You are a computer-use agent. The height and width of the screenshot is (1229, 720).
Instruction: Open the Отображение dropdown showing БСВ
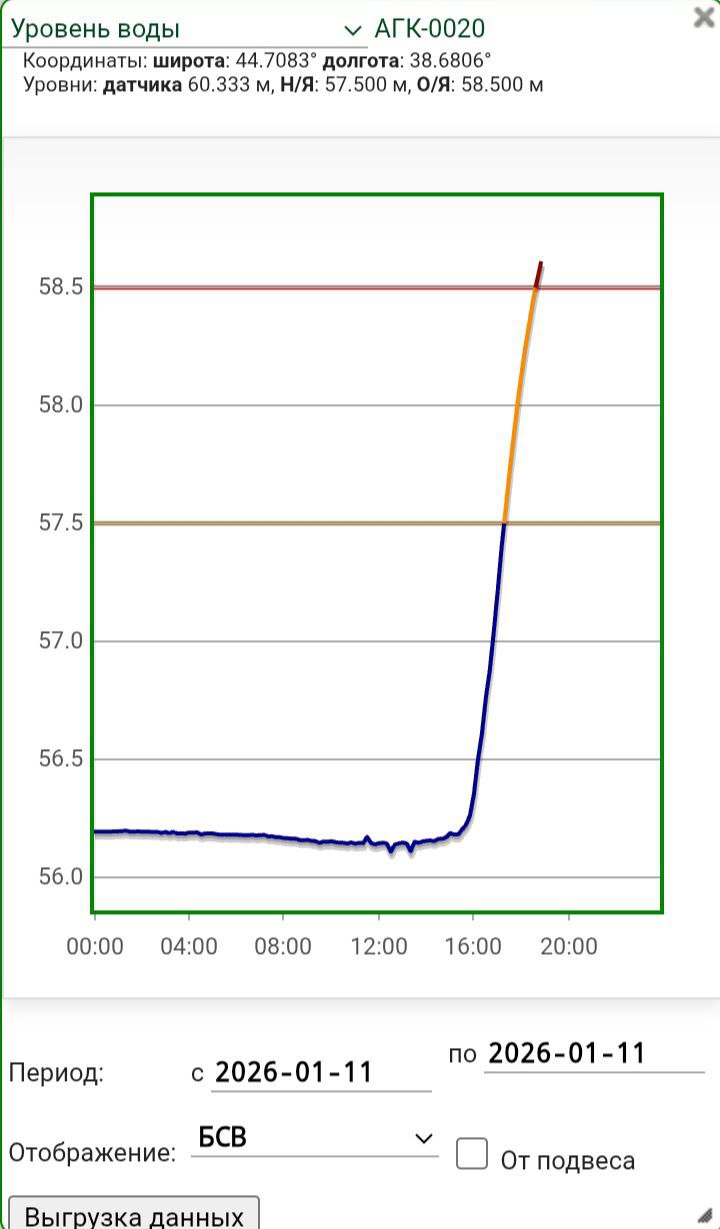click(x=314, y=1139)
